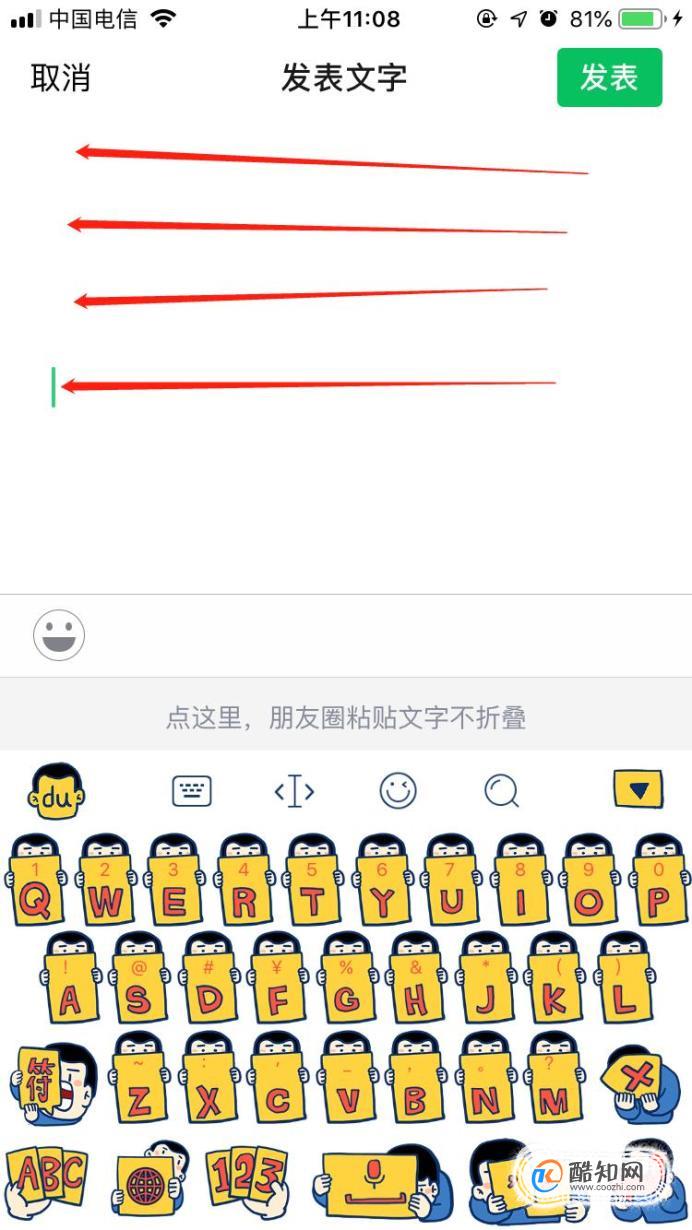Open keyboard layout switcher icon
The width and height of the screenshot is (692, 1230).
pyautogui.click(x=192, y=792)
